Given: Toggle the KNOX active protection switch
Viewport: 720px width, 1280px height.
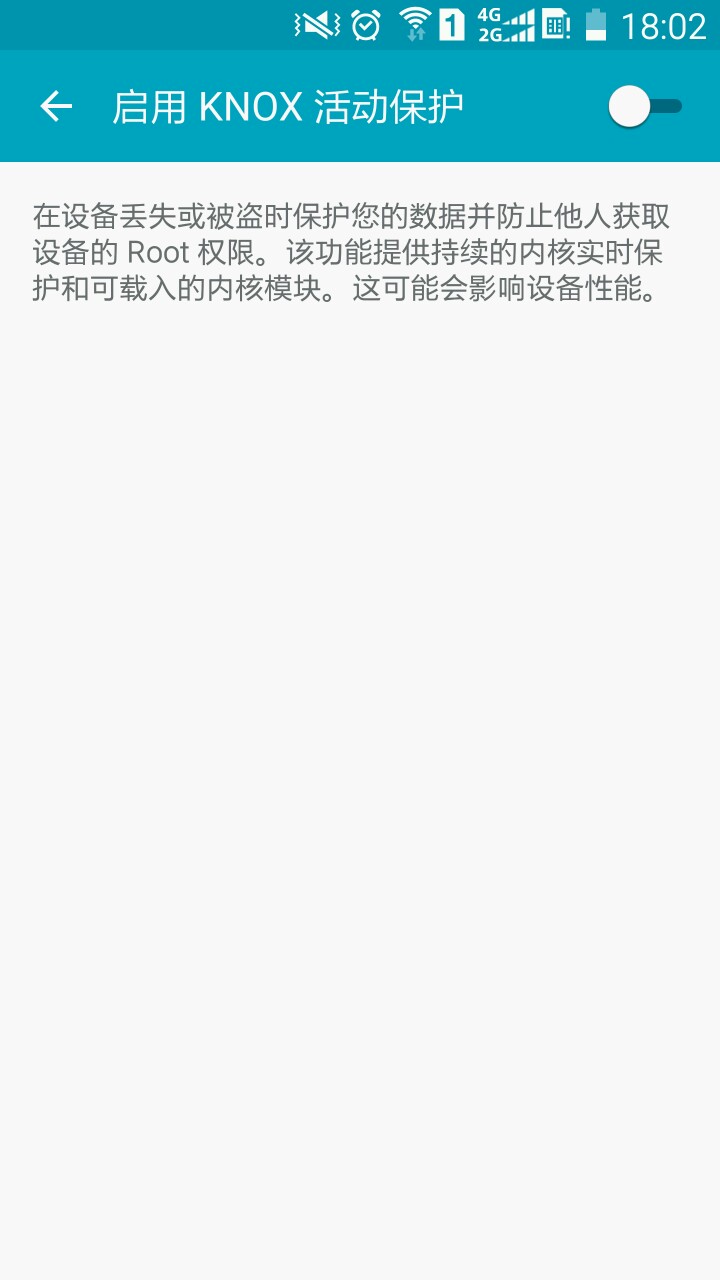Looking at the screenshot, I should [645, 106].
